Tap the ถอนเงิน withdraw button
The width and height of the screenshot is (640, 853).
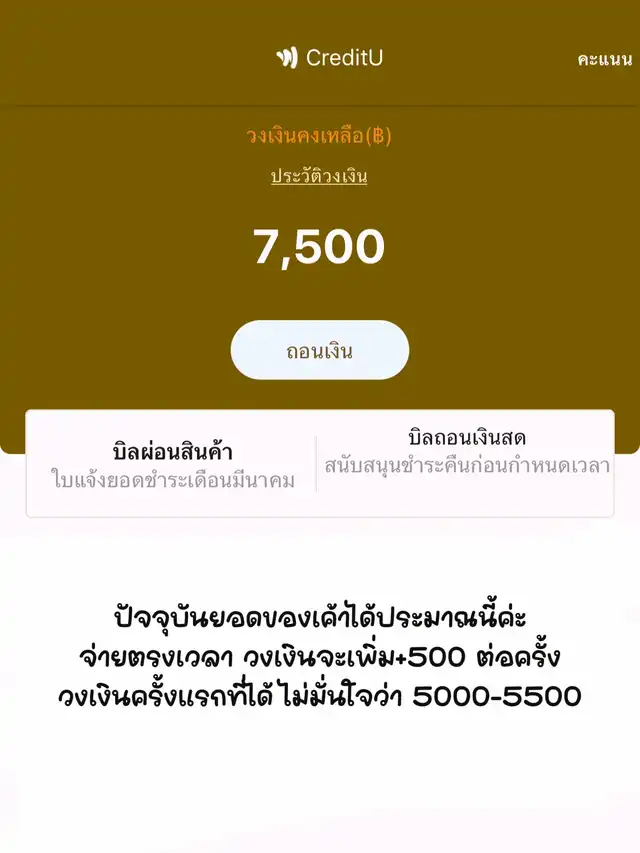319,351
